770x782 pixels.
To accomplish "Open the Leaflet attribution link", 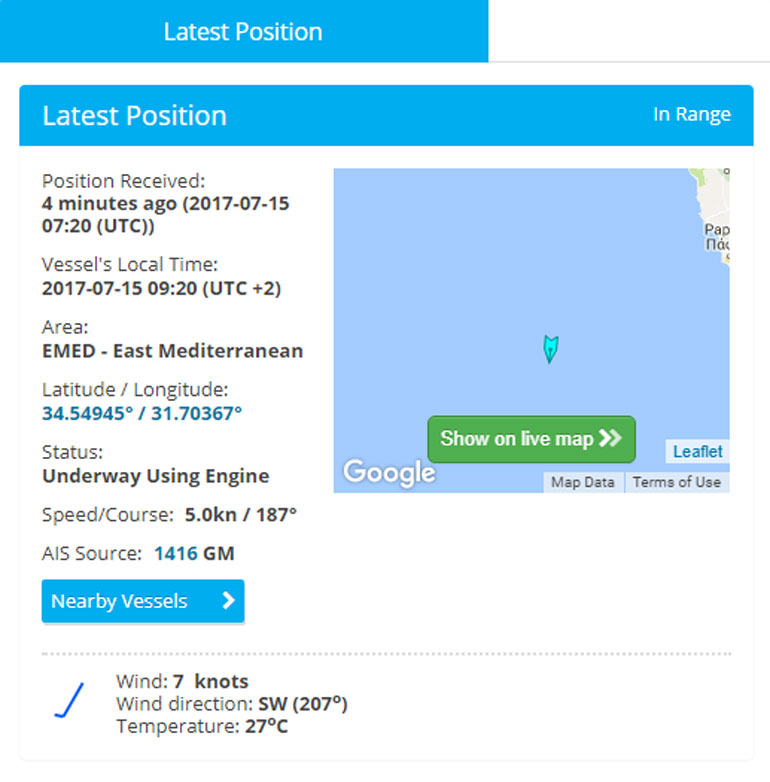I will tap(697, 451).
